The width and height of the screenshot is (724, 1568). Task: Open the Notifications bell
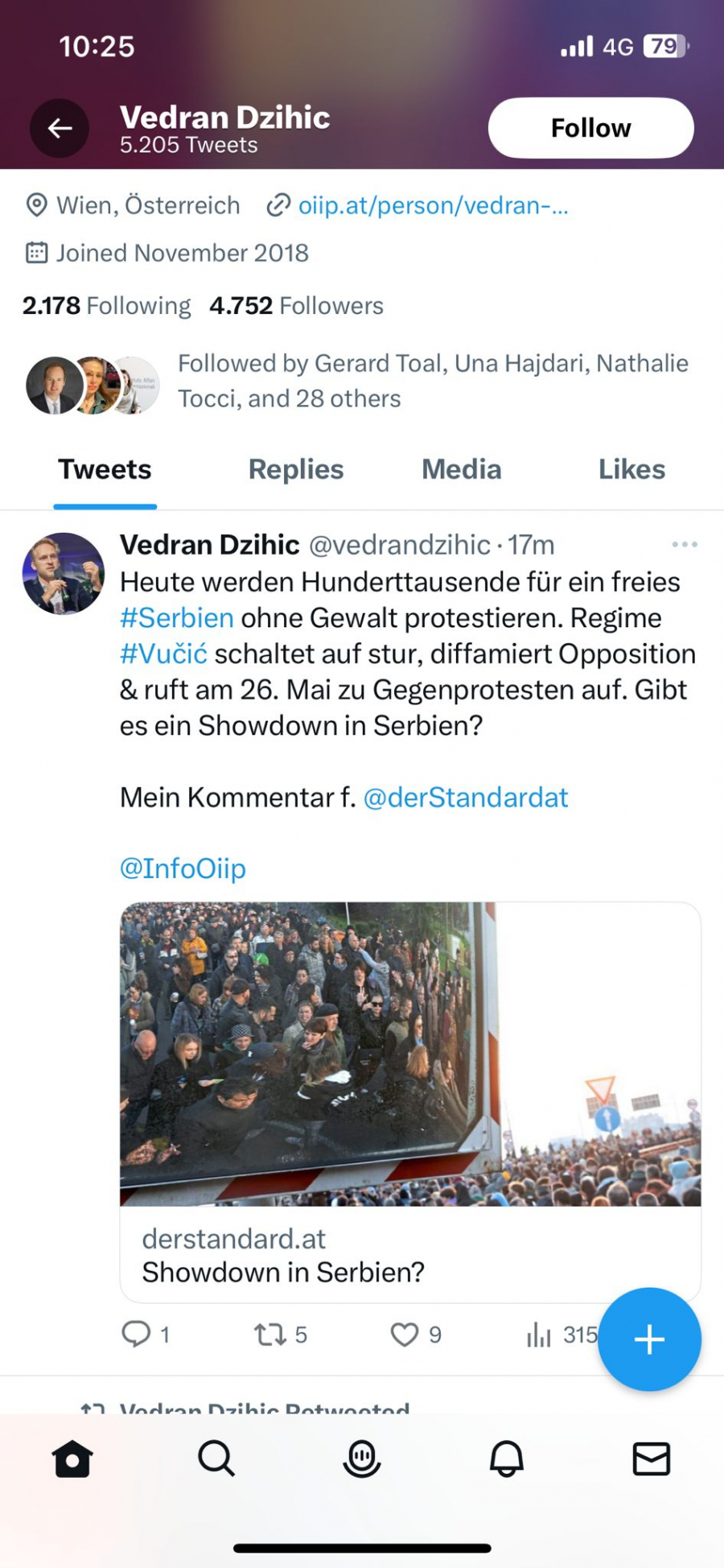point(506,1459)
